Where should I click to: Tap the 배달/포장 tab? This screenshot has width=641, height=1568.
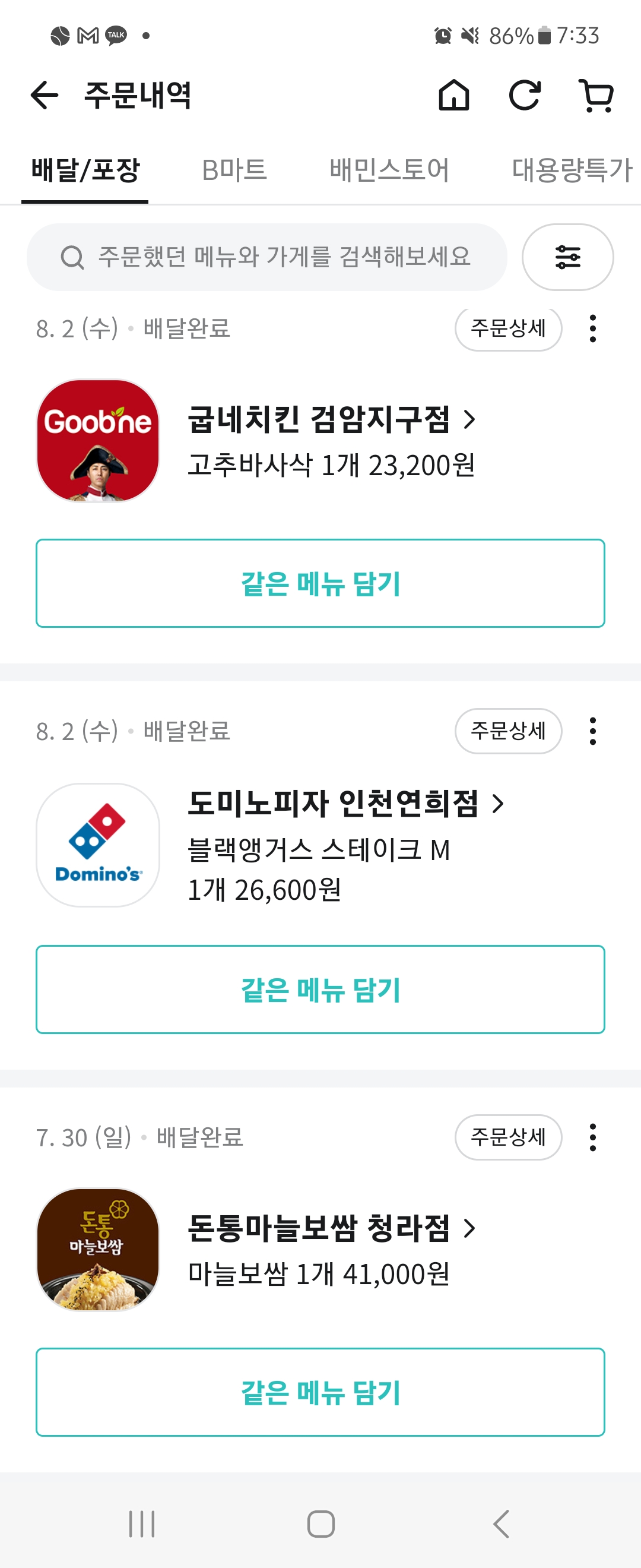(85, 170)
